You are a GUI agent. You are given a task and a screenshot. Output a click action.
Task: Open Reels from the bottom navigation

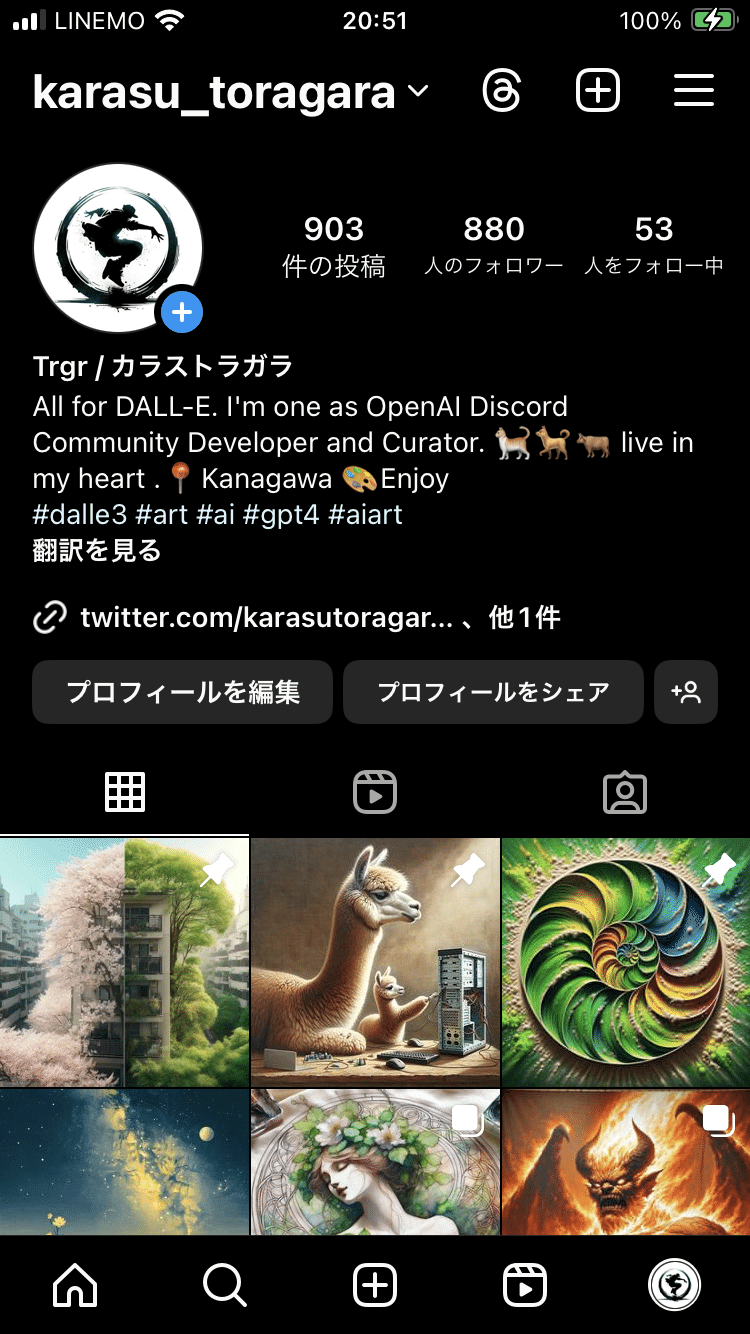coord(525,1285)
